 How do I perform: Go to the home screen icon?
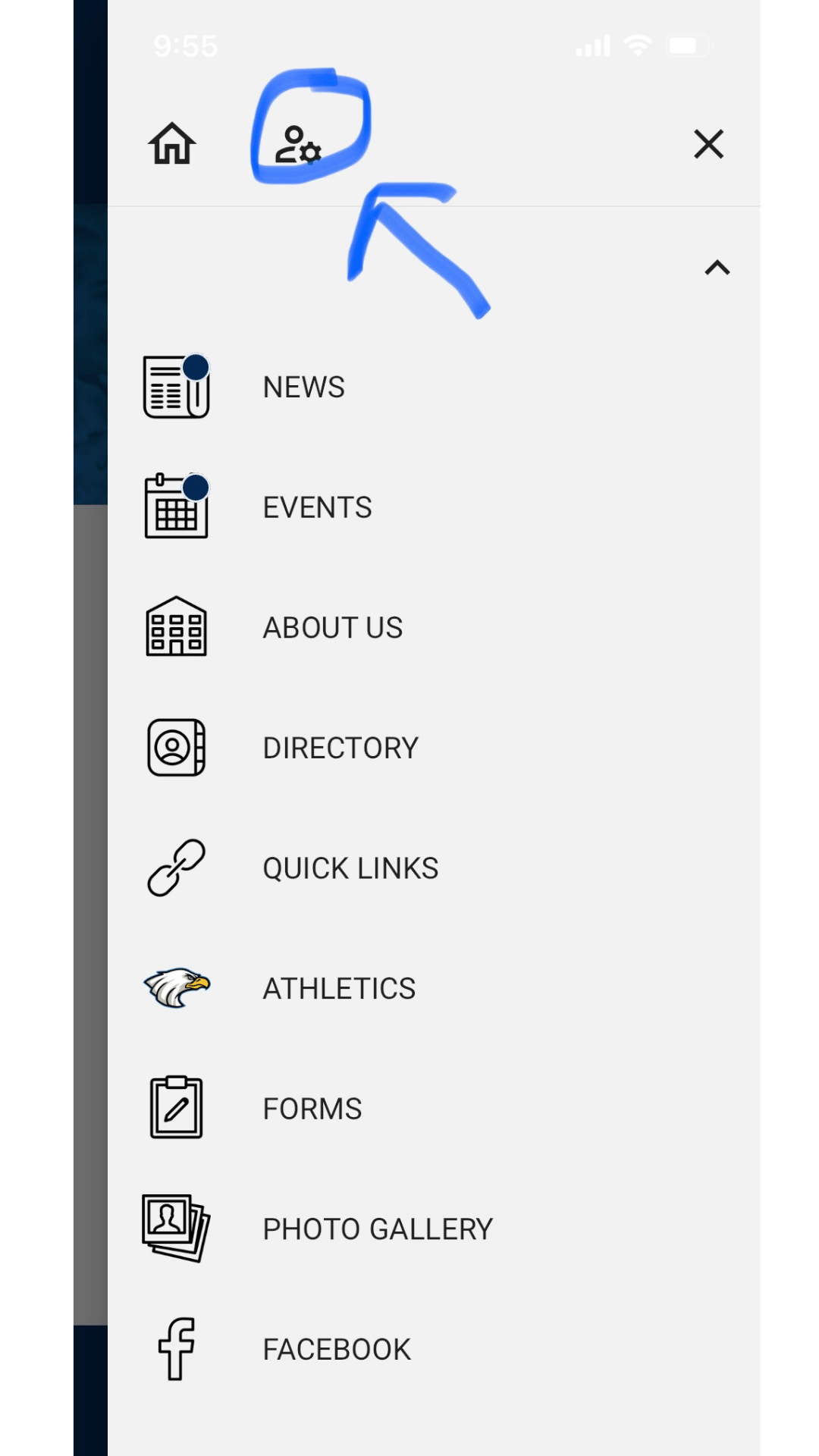(x=172, y=144)
